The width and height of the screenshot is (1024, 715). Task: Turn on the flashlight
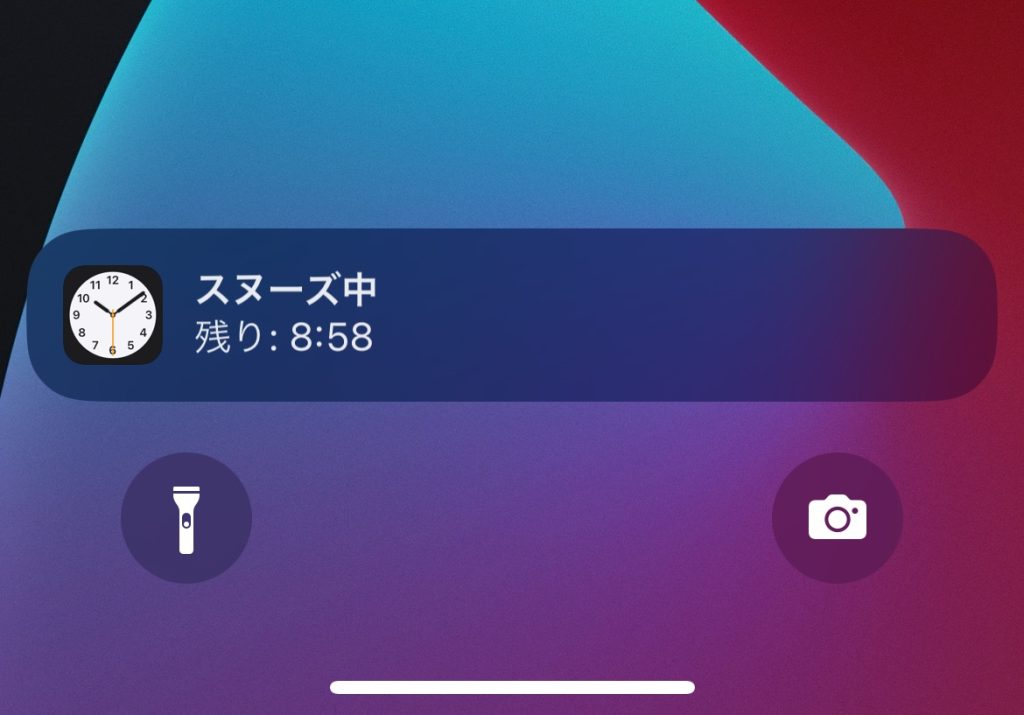[186, 518]
